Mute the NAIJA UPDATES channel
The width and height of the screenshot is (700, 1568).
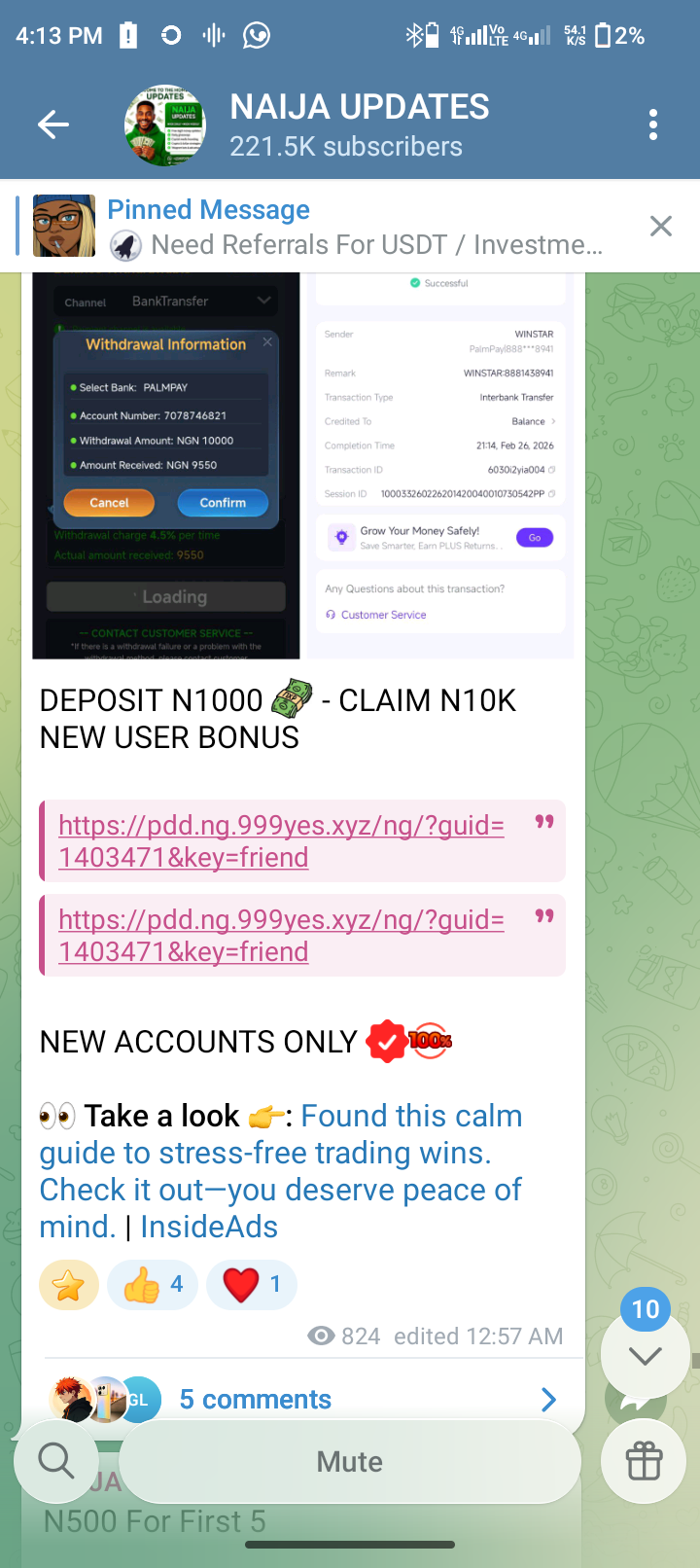point(350,1461)
